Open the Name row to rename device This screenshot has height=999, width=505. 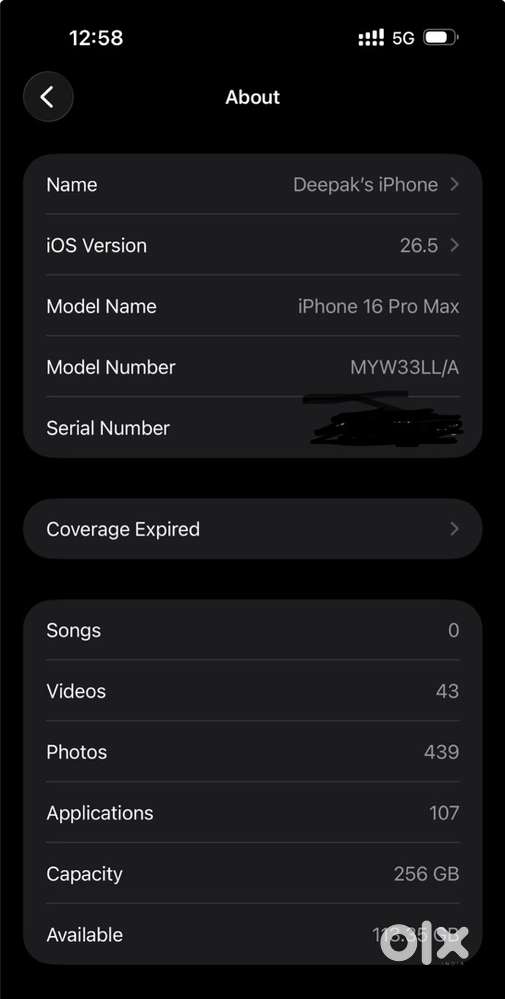253,185
